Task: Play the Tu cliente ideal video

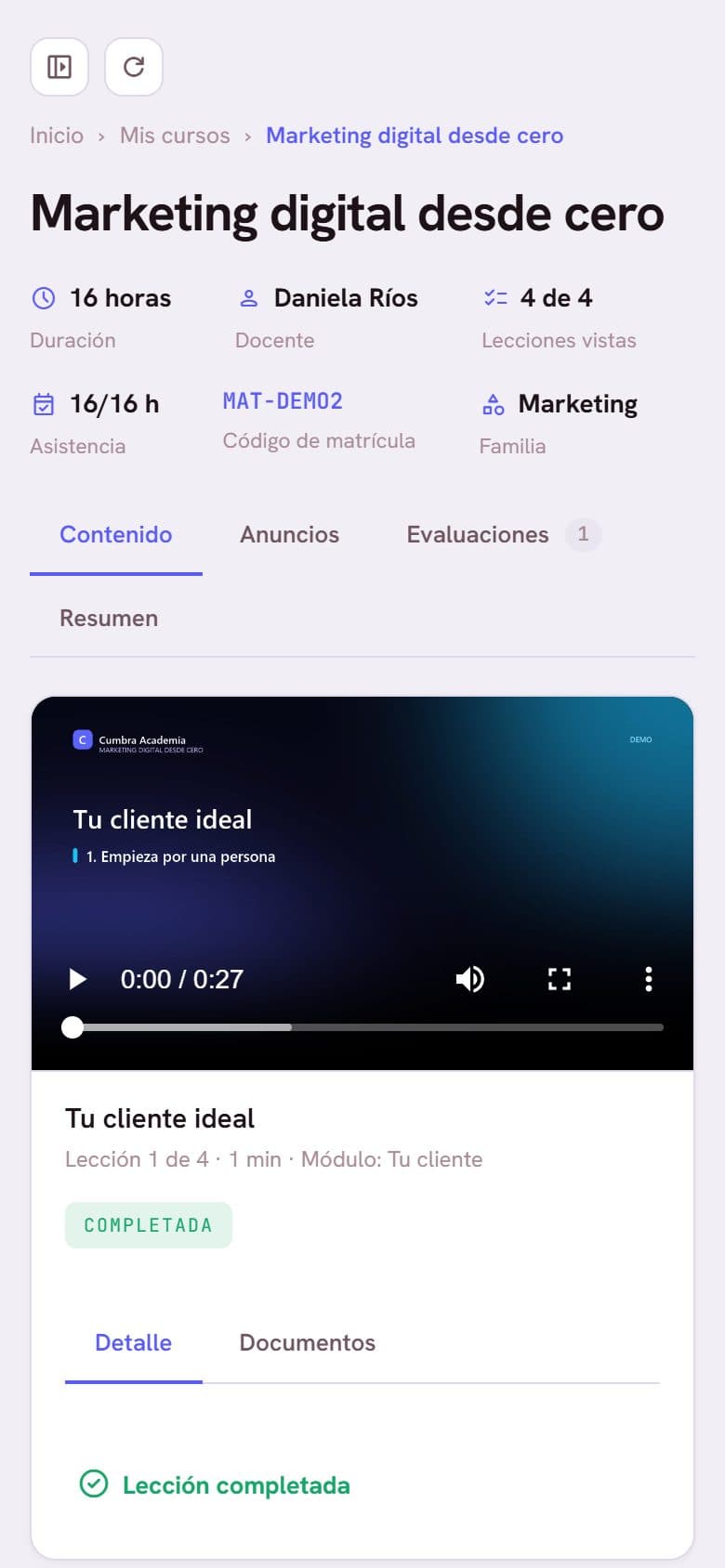Action: [78, 979]
